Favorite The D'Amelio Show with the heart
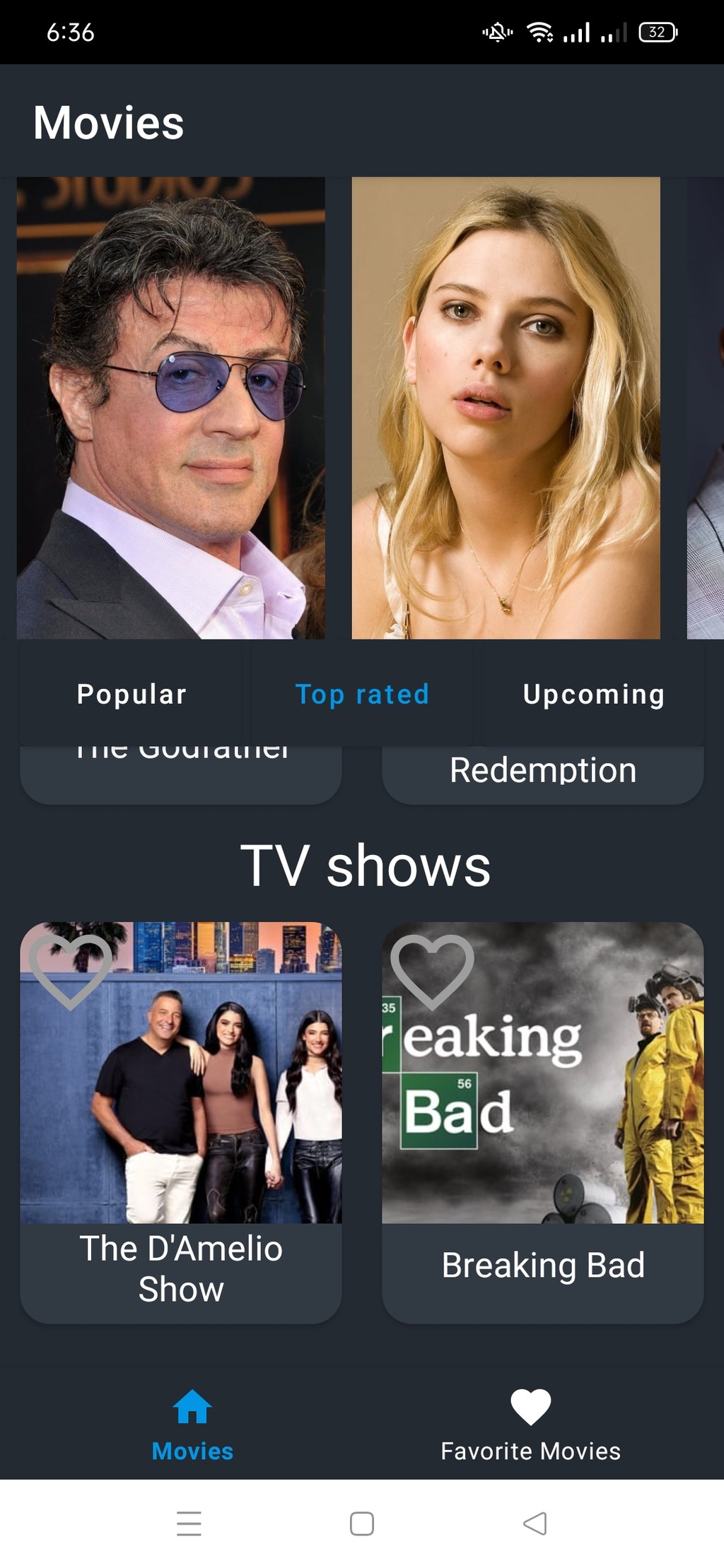 pyautogui.click(x=70, y=971)
